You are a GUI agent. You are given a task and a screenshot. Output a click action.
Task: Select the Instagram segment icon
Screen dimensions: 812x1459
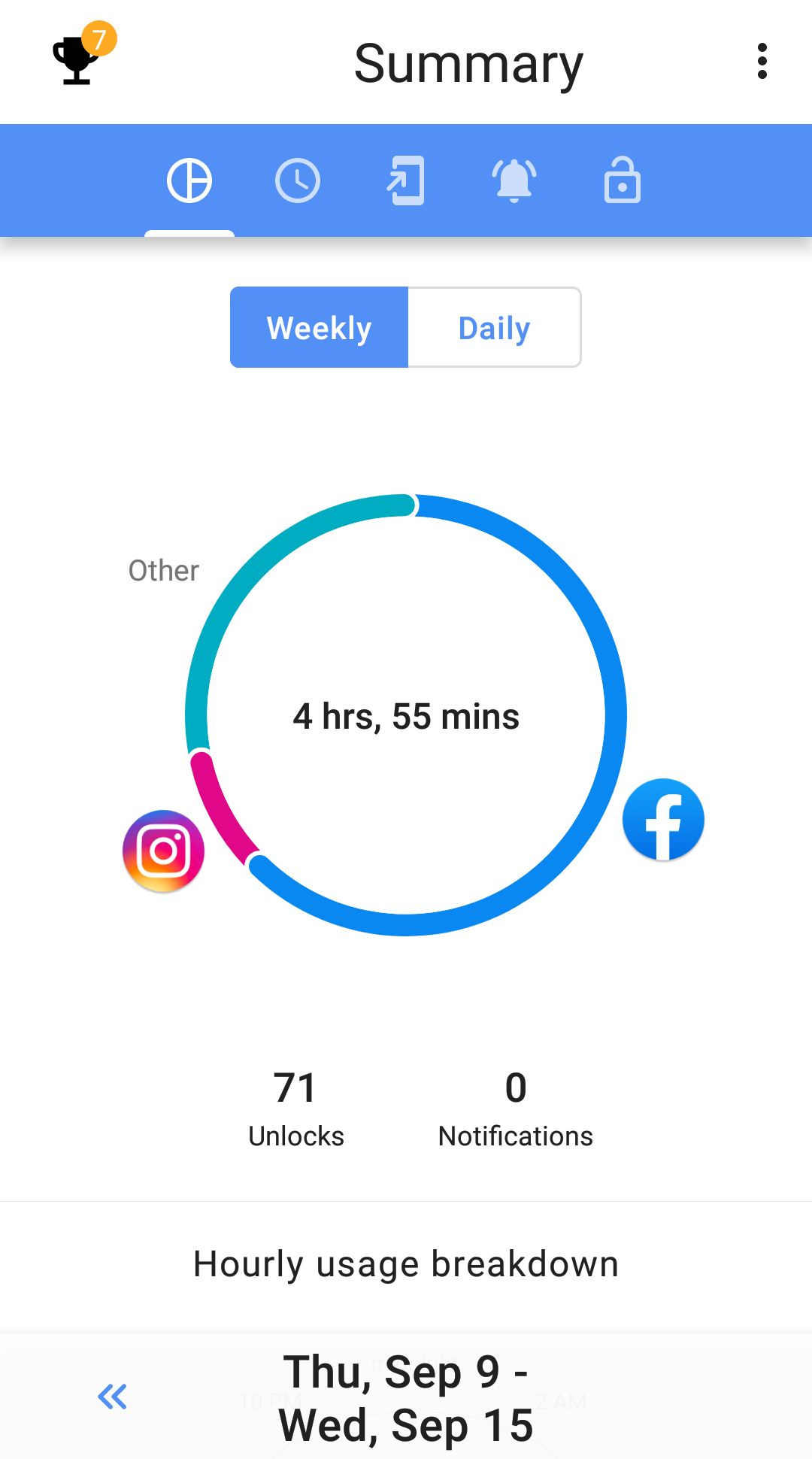pyautogui.click(x=162, y=850)
